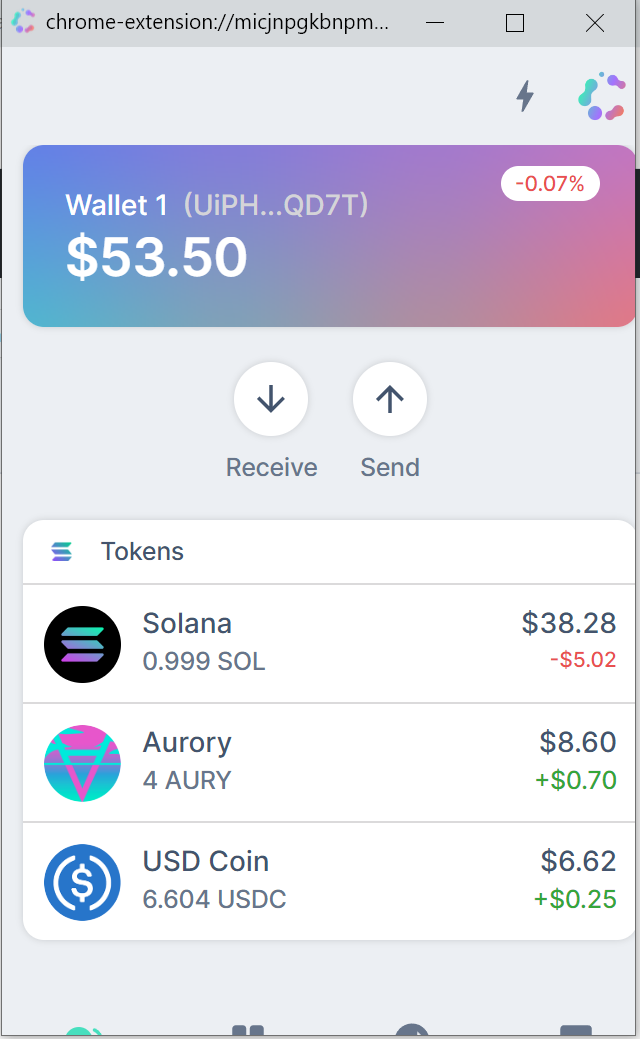Open the Solana token row
640x1039 pixels.
click(329, 643)
